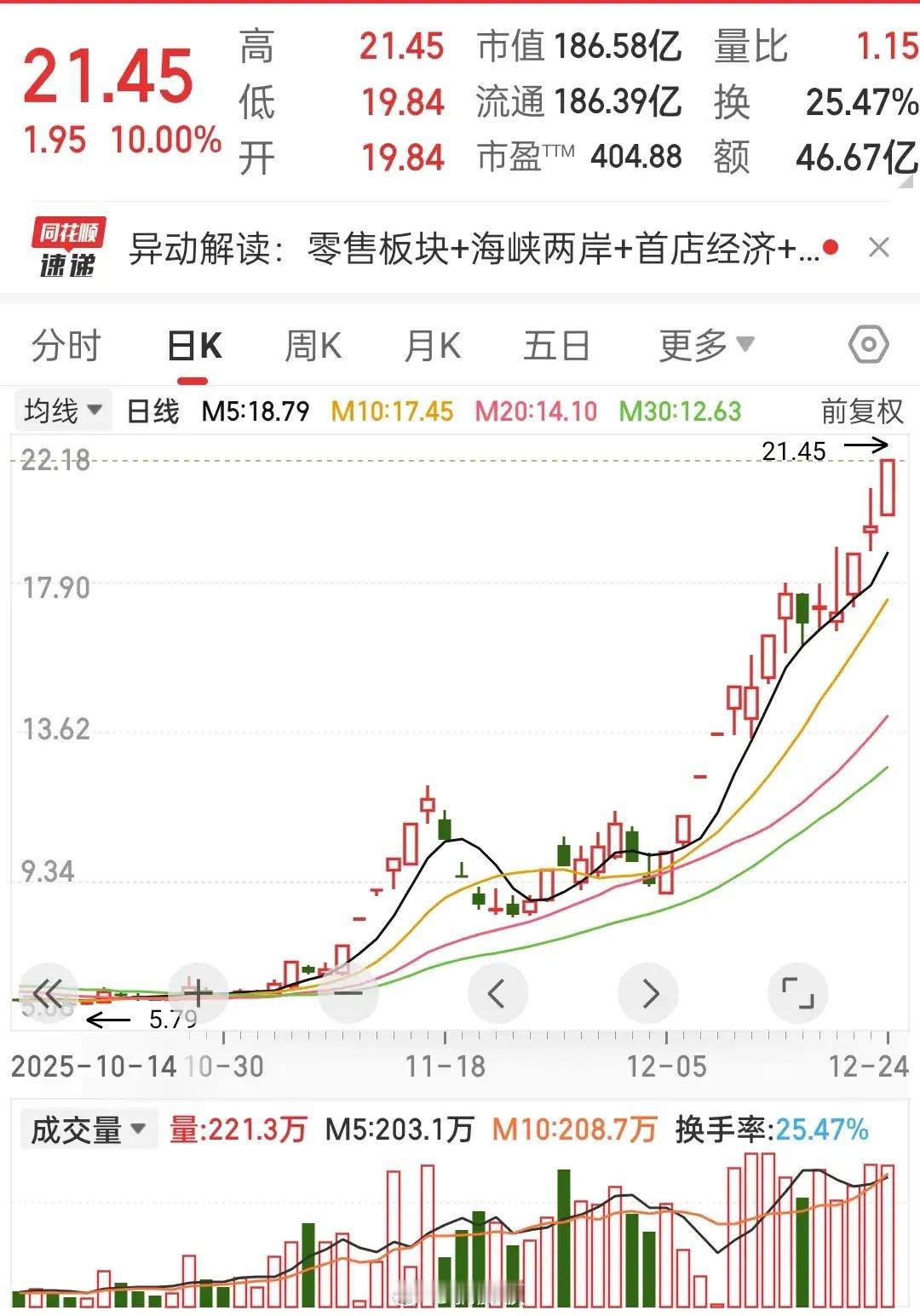Enter fullscreen chart mode with expand icon
Viewport: 920px width, 1316px height.
798,991
